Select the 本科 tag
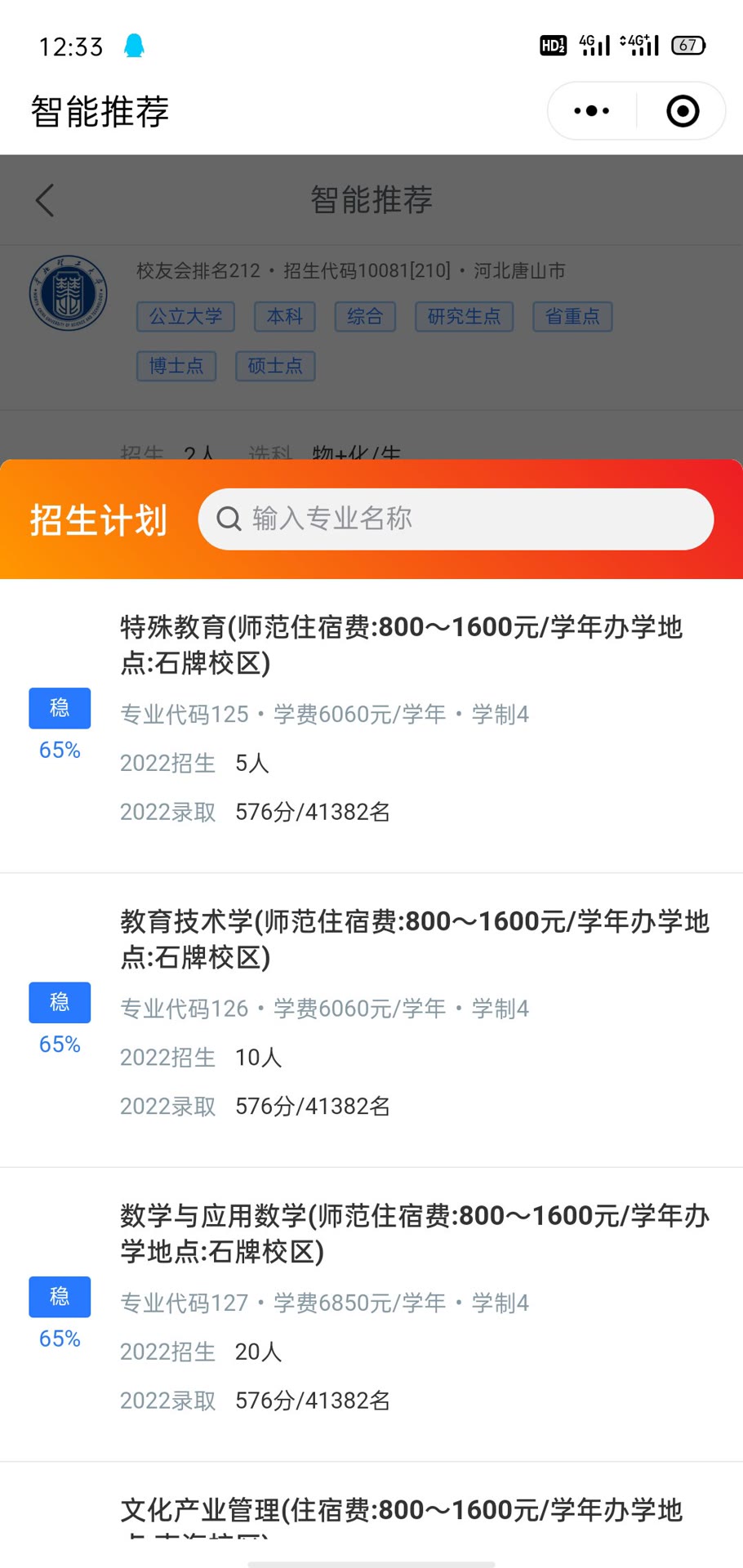Image resolution: width=743 pixels, height=1568 pixels. click(283, 317)
